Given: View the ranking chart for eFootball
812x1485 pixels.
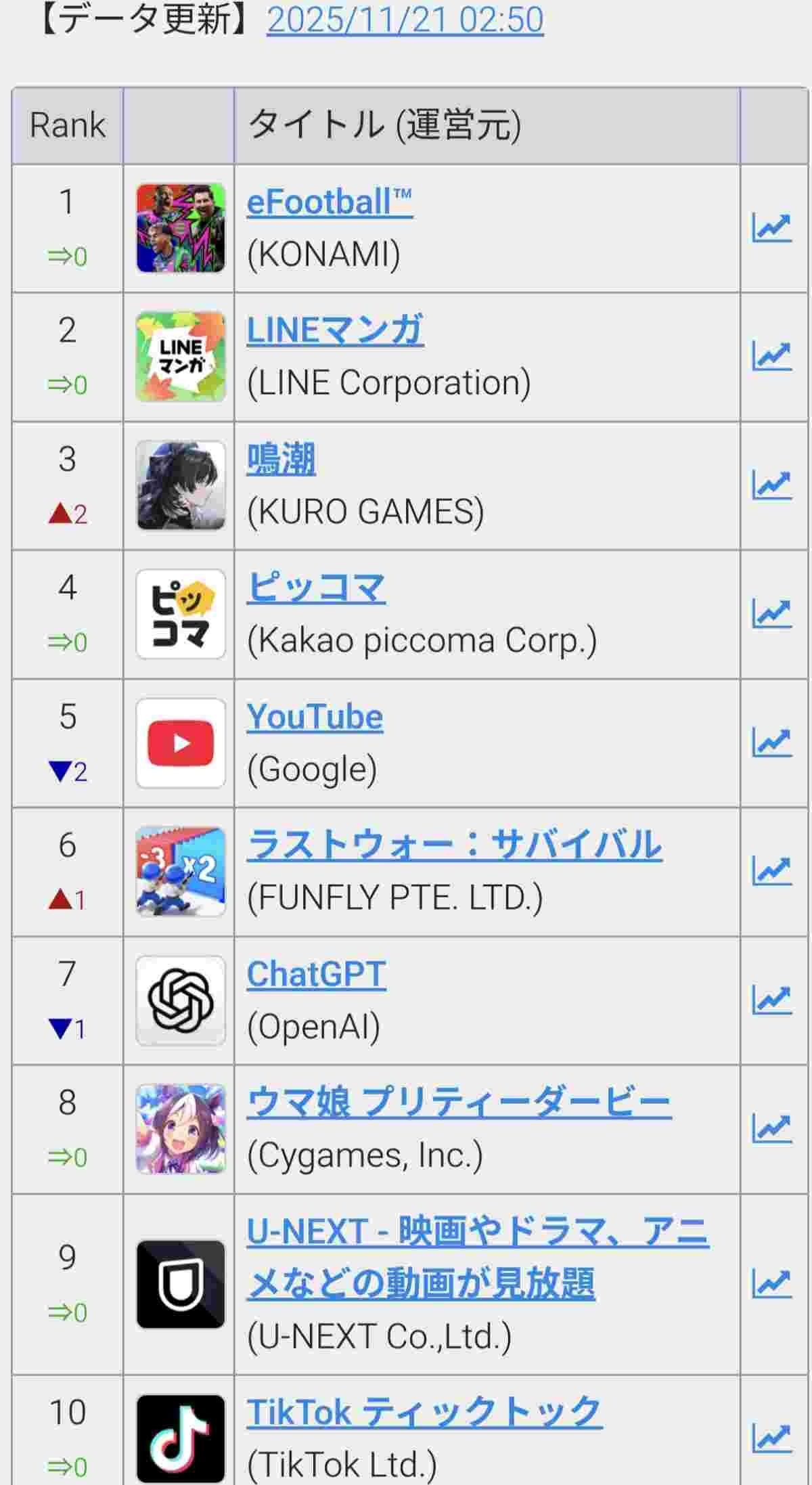Looking at the screenshot, I should point(771,227).
